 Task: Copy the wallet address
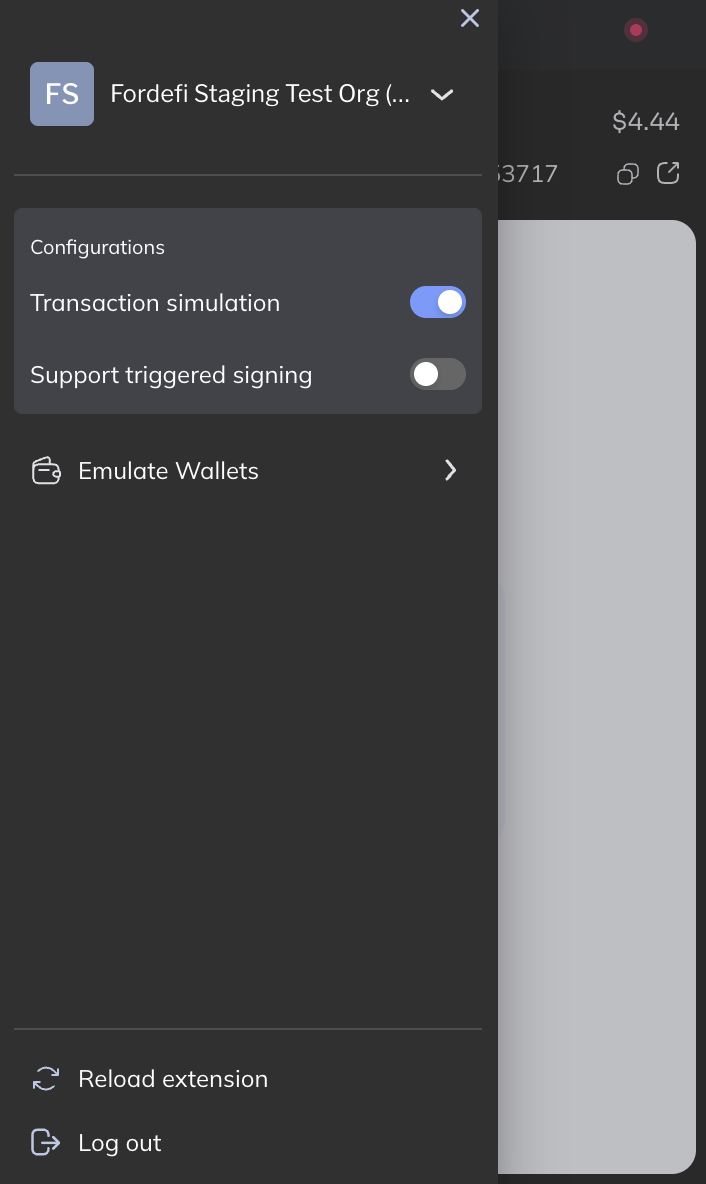627,174
